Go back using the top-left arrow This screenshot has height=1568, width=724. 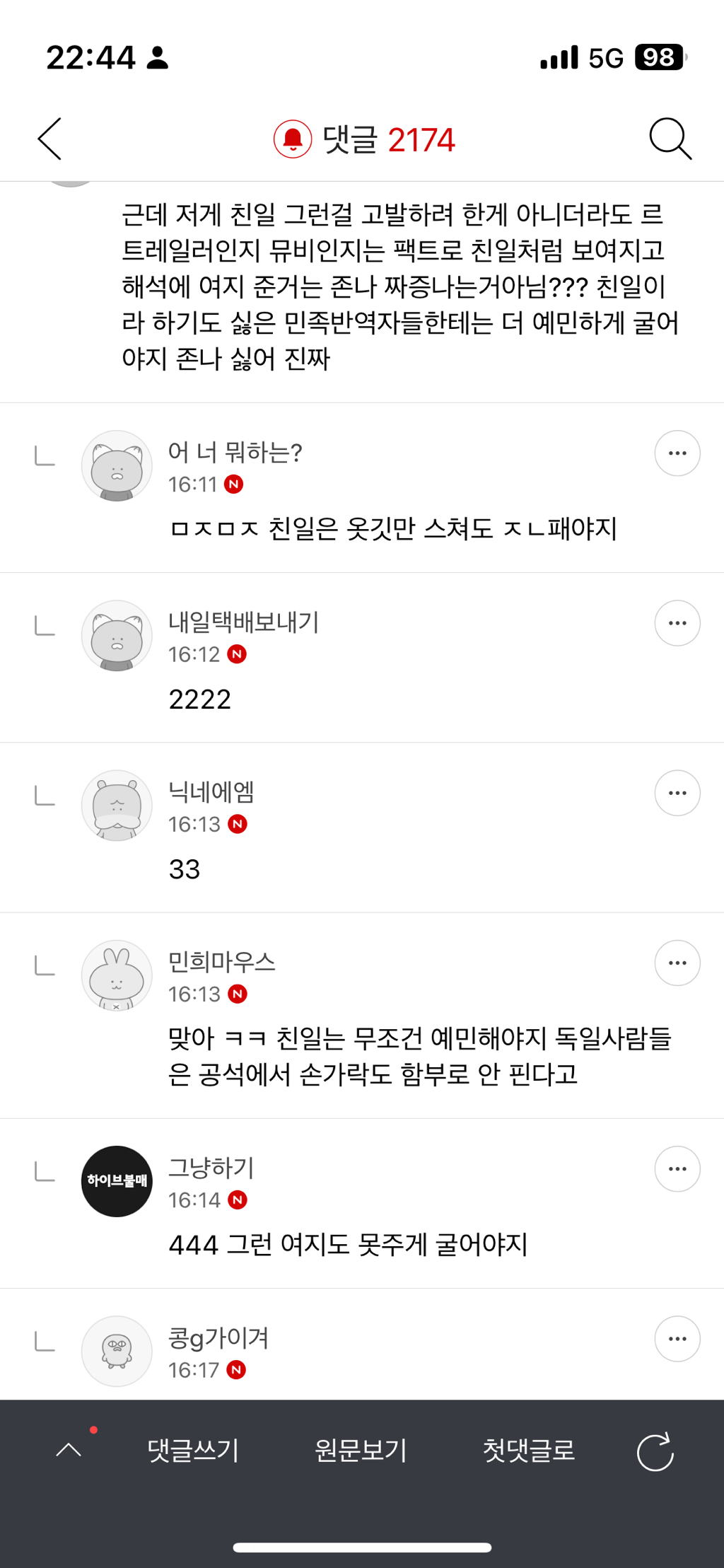click(49, 139)
